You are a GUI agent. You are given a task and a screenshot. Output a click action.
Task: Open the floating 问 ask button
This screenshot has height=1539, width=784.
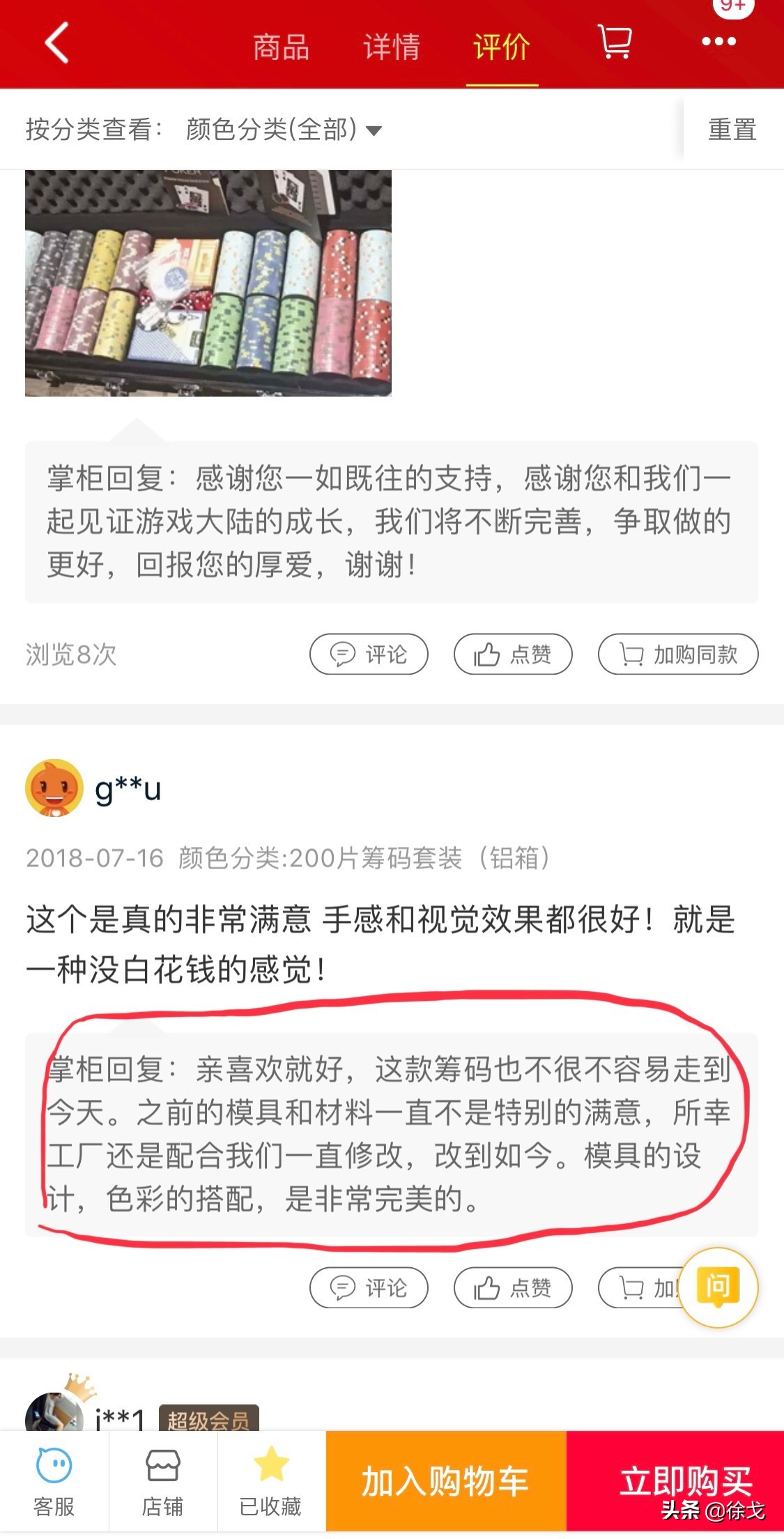tap(718, 1286)
